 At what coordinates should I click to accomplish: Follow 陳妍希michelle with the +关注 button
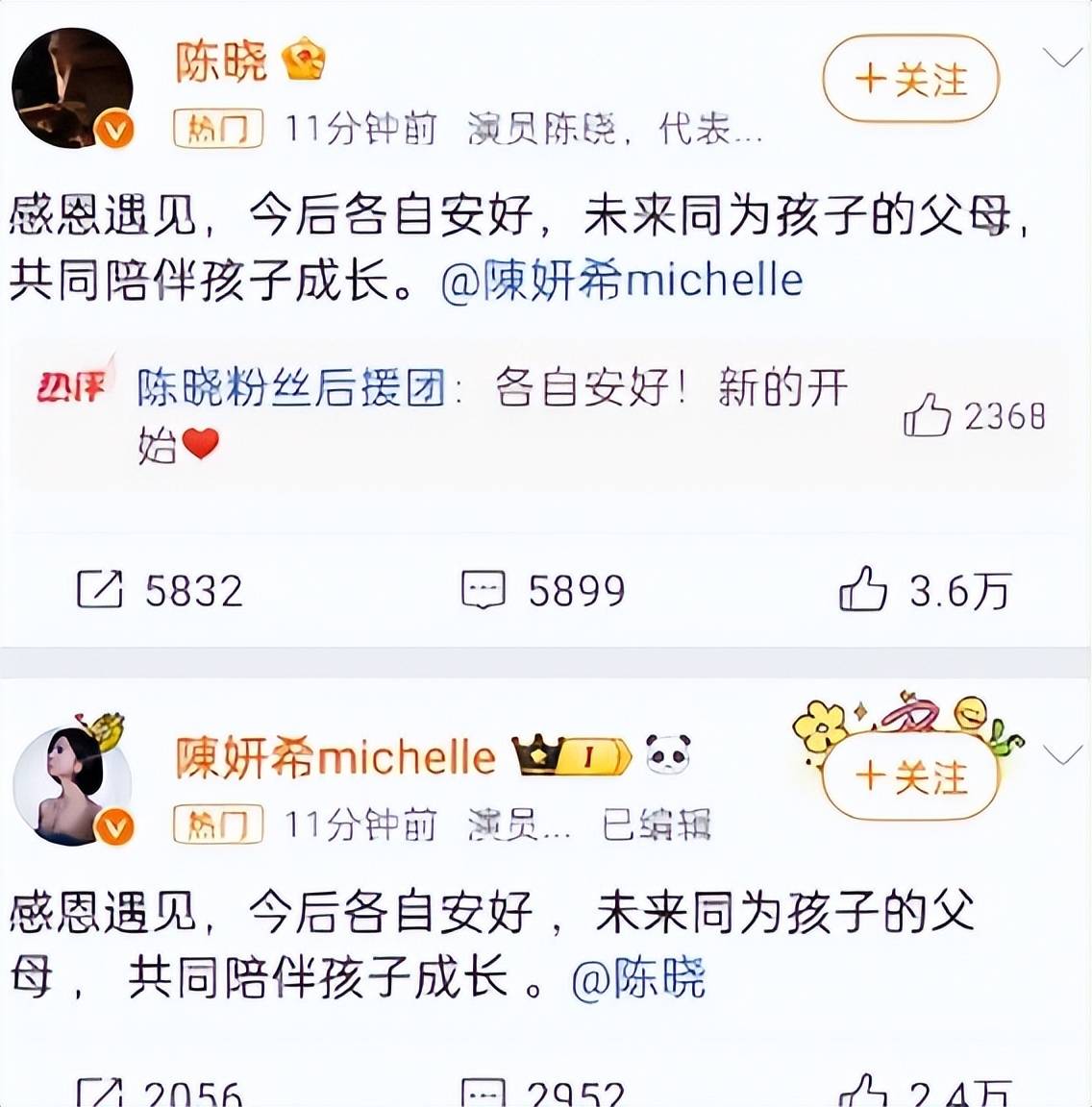[910, 776]
